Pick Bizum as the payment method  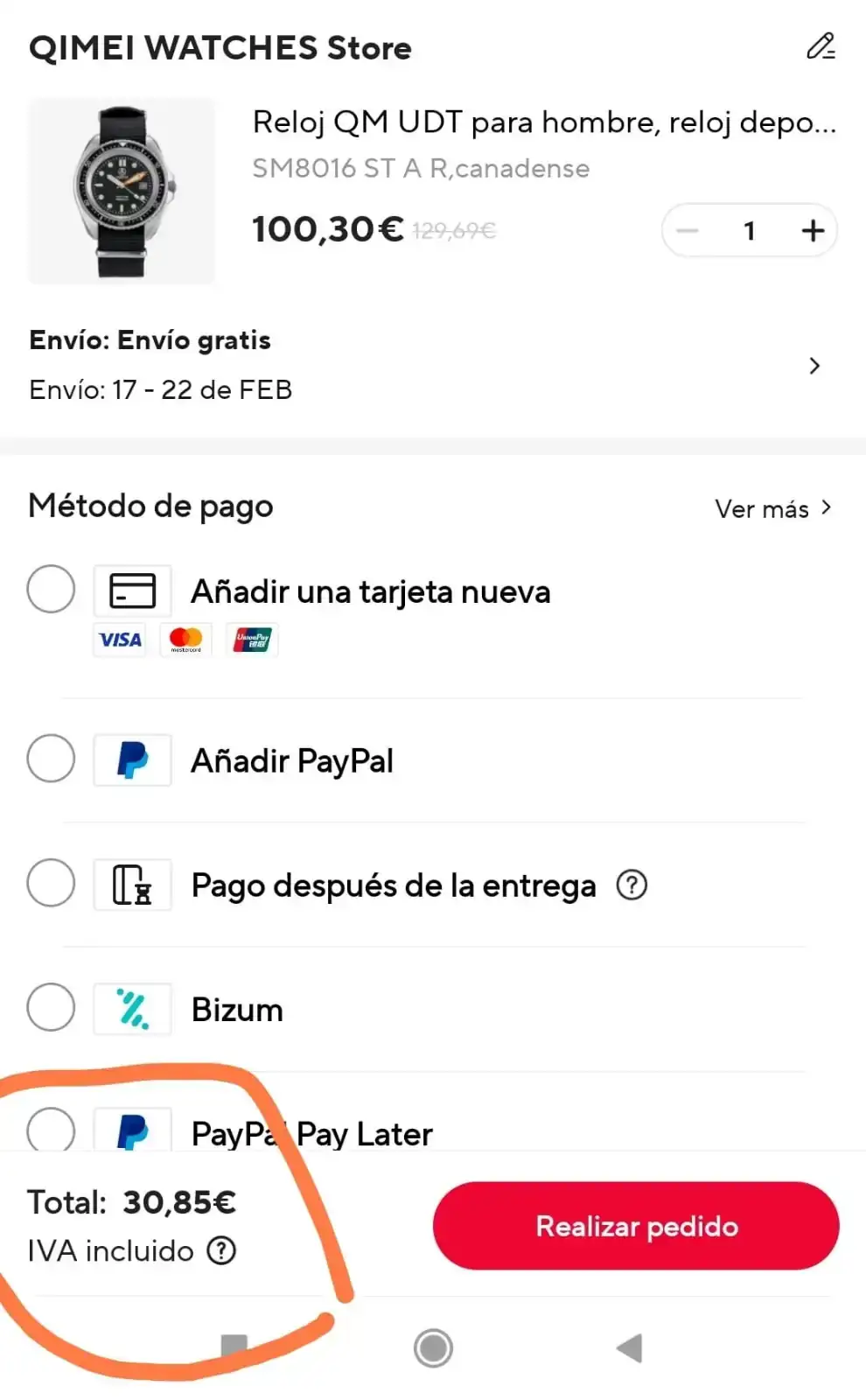(51, 1007)
